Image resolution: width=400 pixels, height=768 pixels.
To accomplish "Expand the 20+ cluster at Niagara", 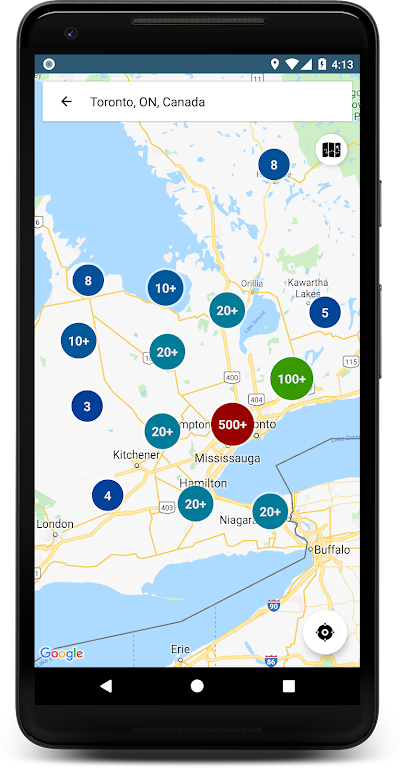I will [x=270, y=511].
